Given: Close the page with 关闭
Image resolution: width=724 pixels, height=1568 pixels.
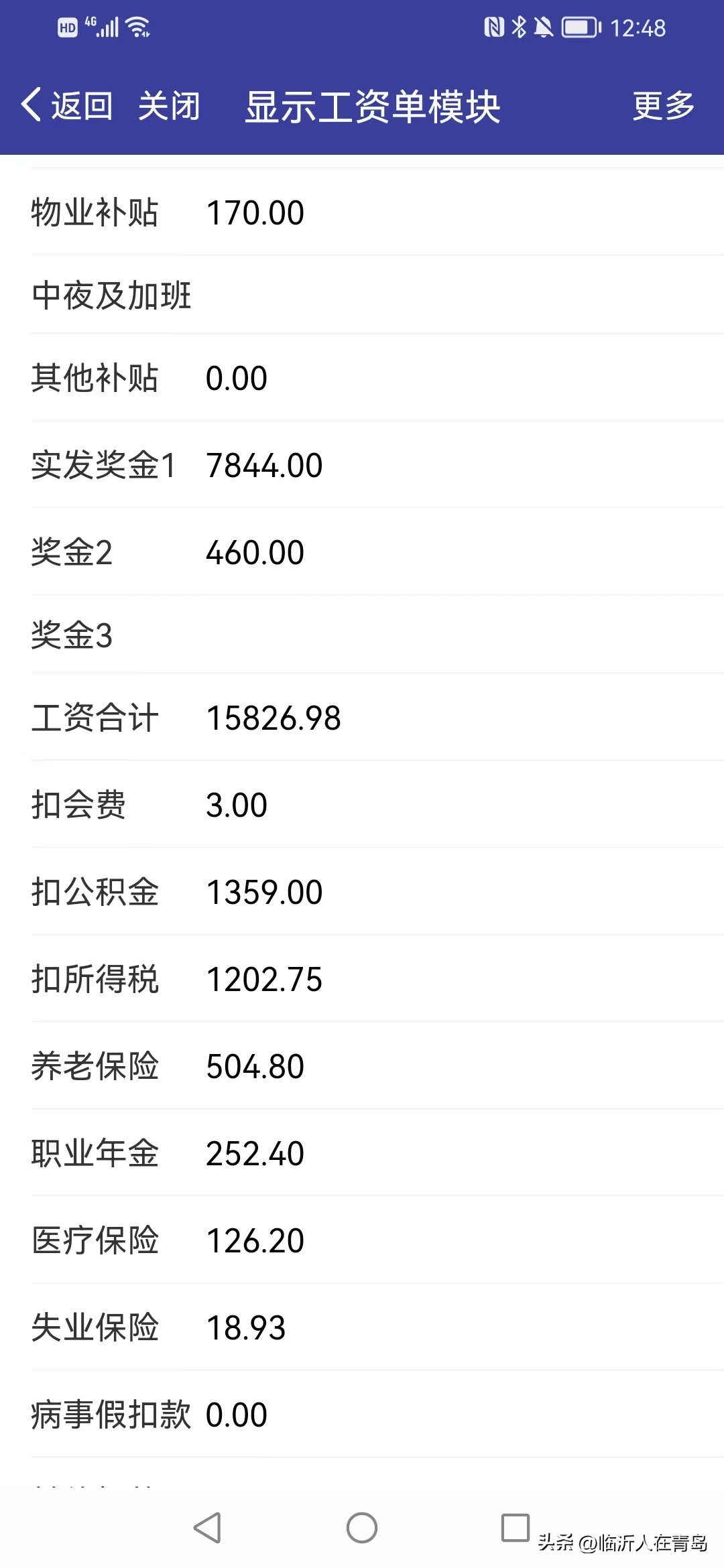Looking at the screenshot, I should tap(169, 106).
